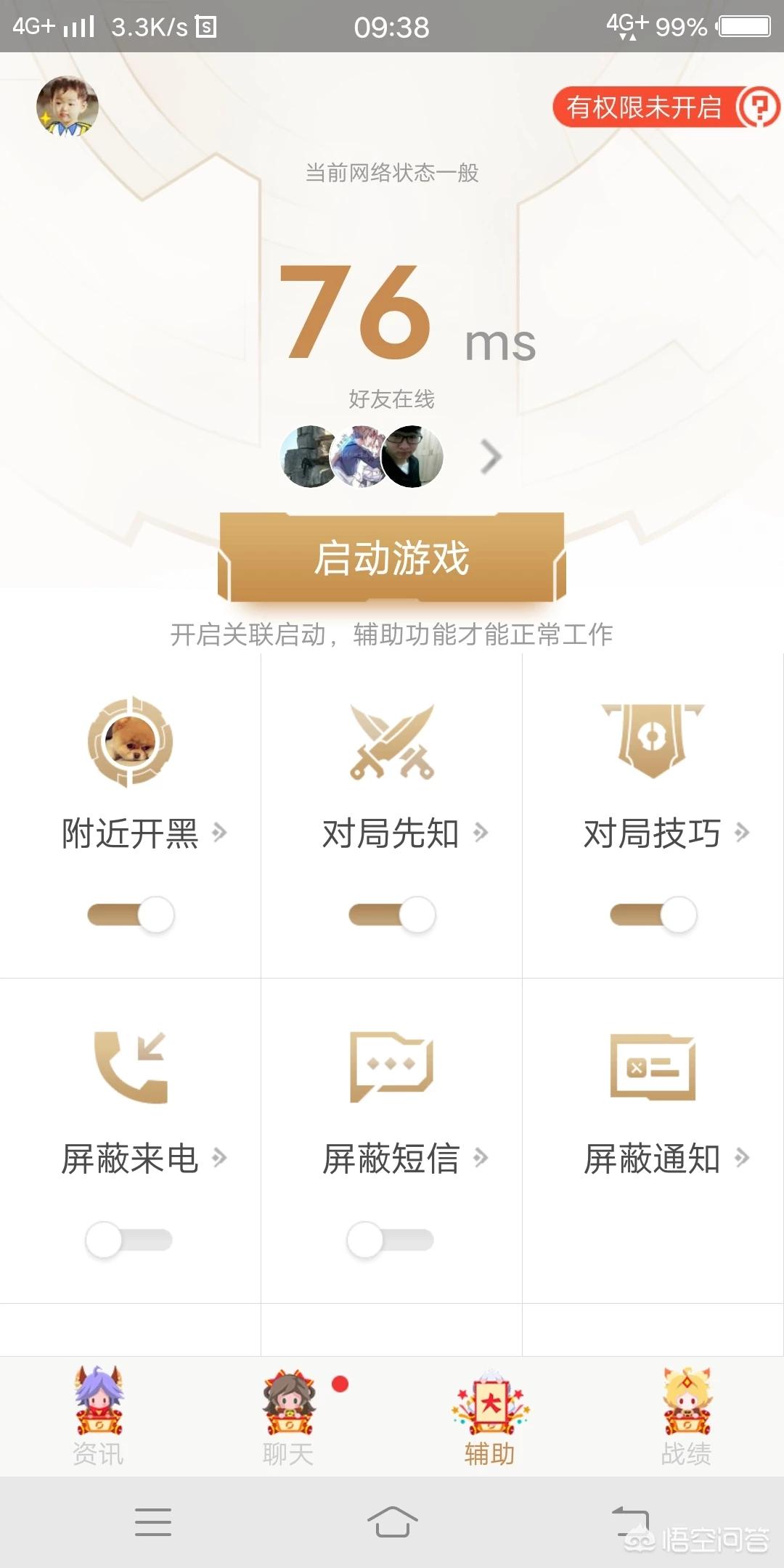The width and height of the screenshot is (784, 1568).
Task: Open 屏蔽来电 settings
Action: pyautogui.click(x=144, y=1158)
